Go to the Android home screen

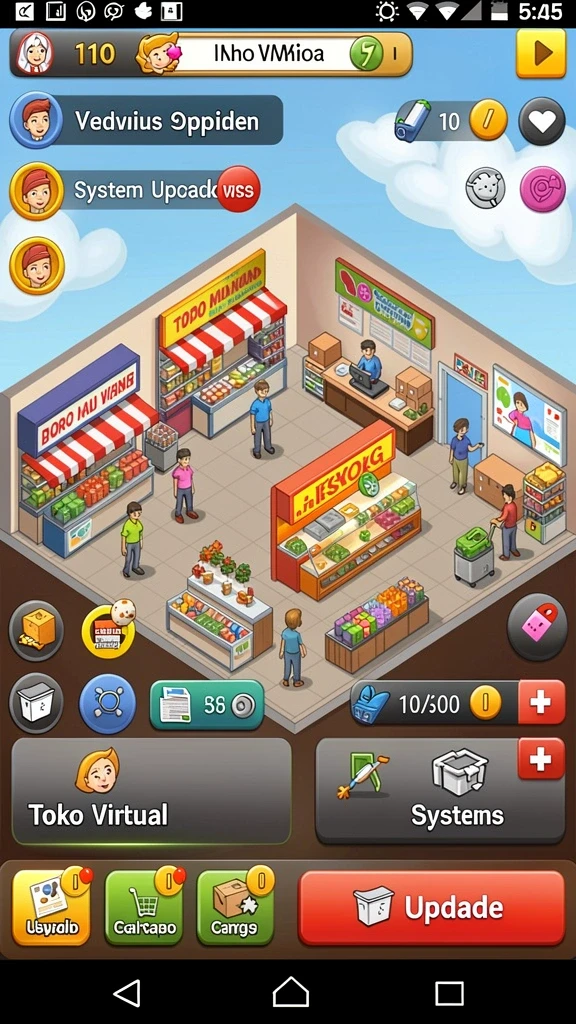coord(291,992)
